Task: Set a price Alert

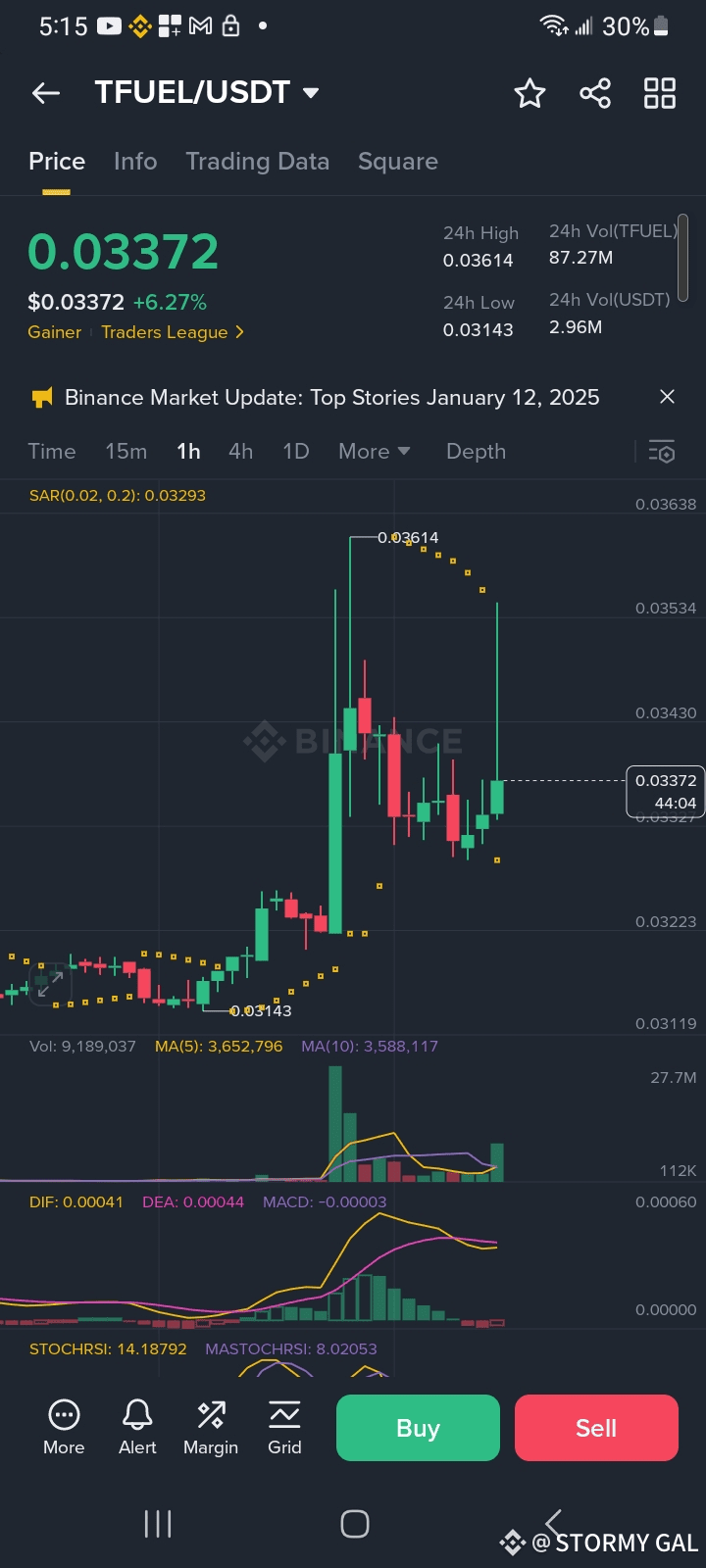Action: tap(137, 1427)
